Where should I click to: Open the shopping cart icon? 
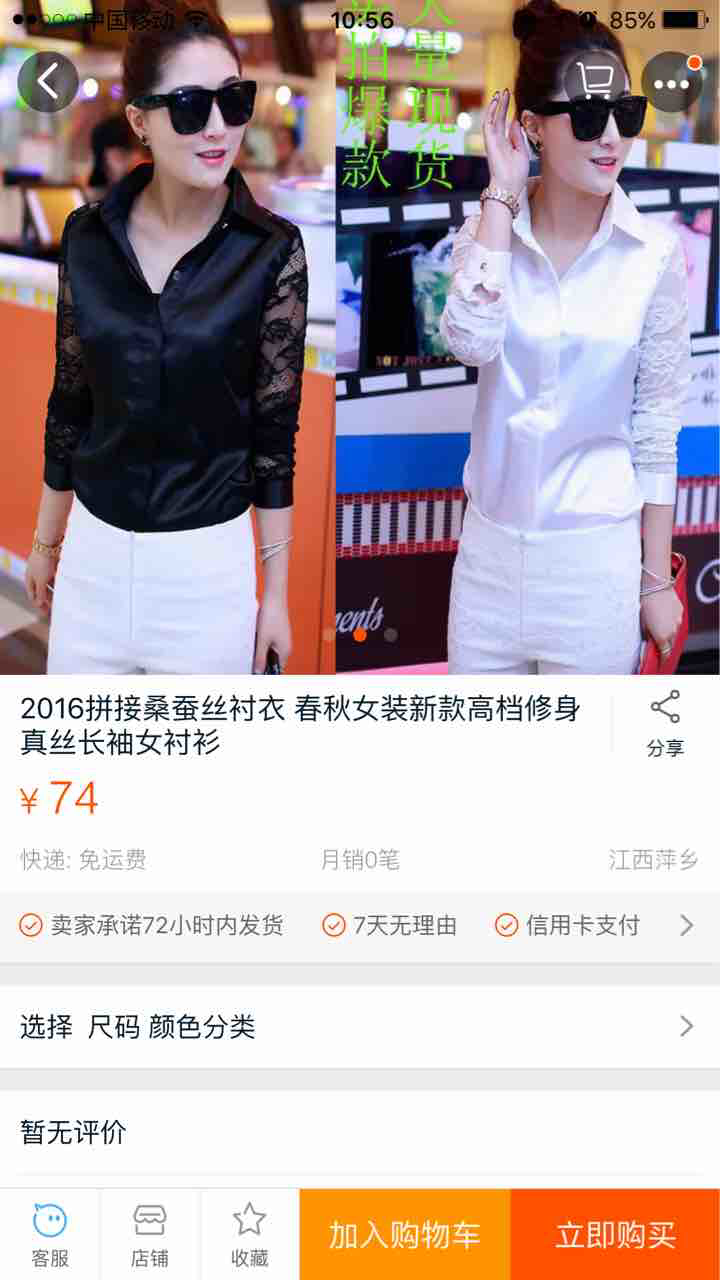coord(596,82)
